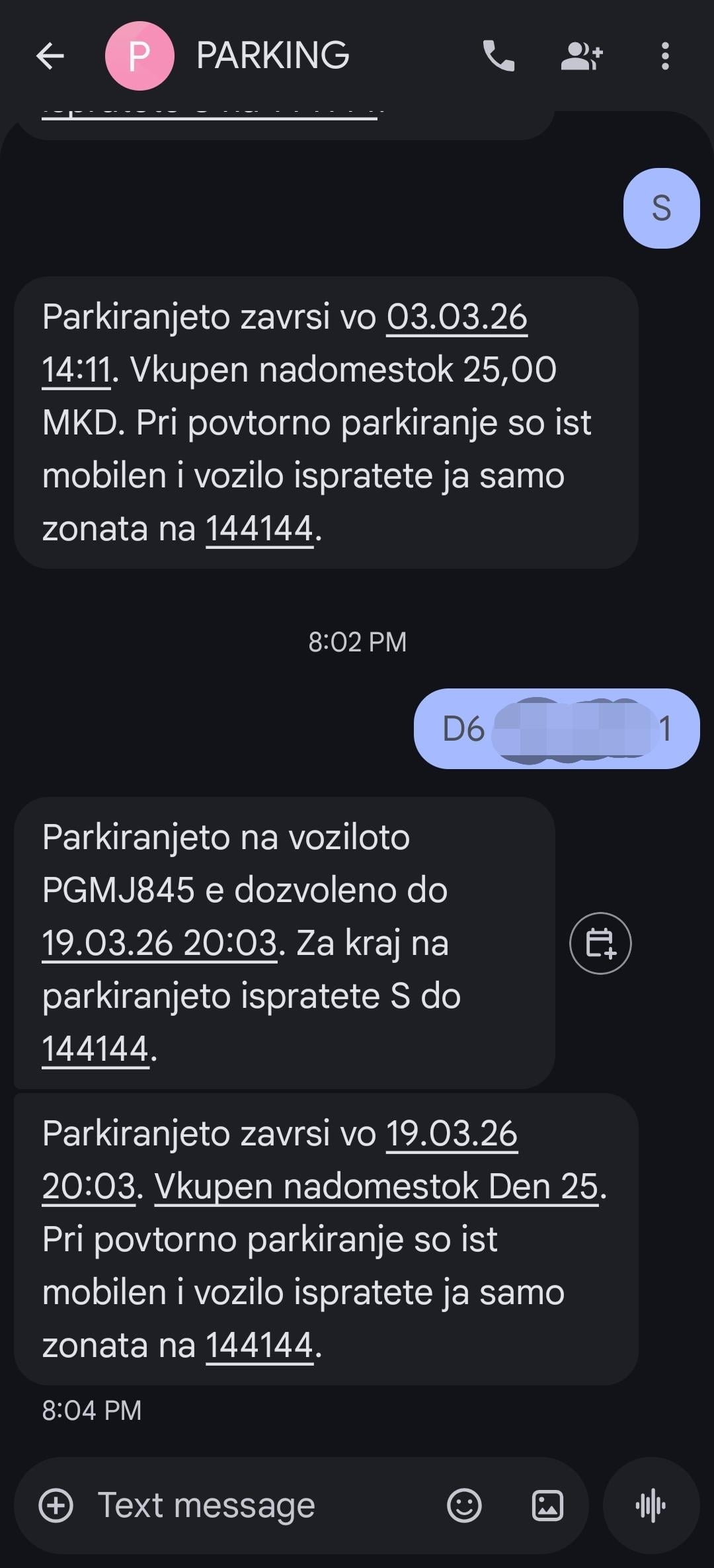Viewport: 714px width, 1568px height.
Task: Open the attachment plus button
Action: tap(56, 1506)
